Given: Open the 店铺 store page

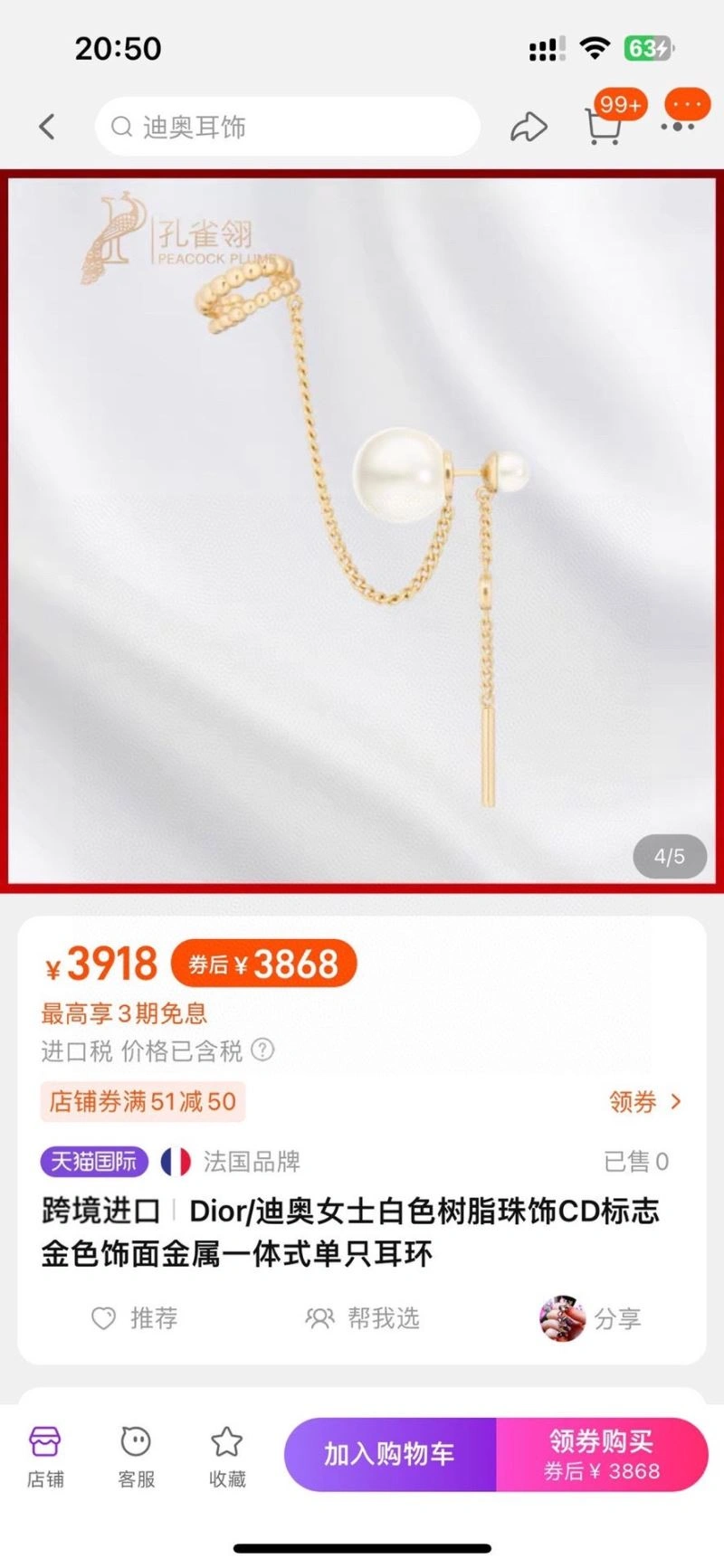Looking at the screenshot, I should coord(45,1456).
